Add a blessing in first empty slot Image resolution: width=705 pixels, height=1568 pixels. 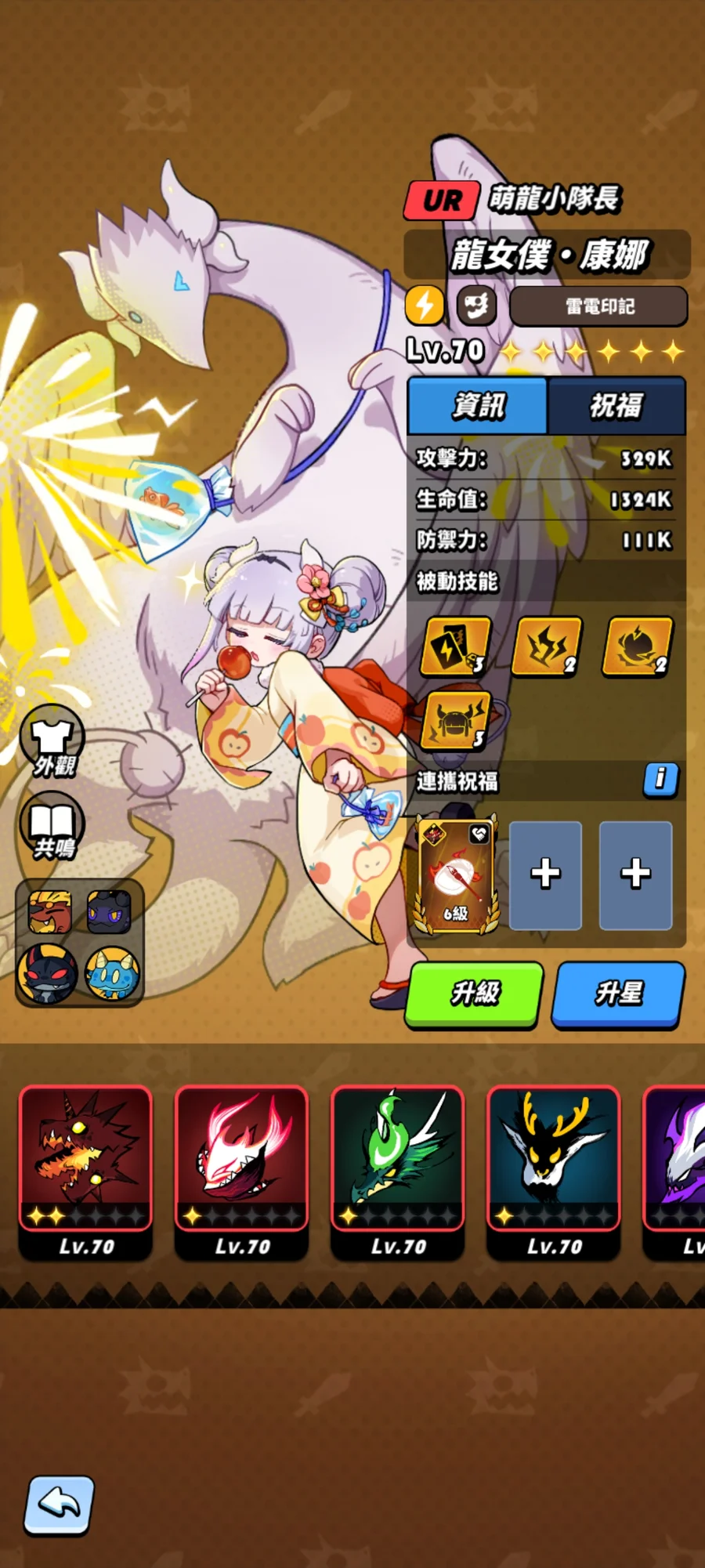(x=545, y=874)
